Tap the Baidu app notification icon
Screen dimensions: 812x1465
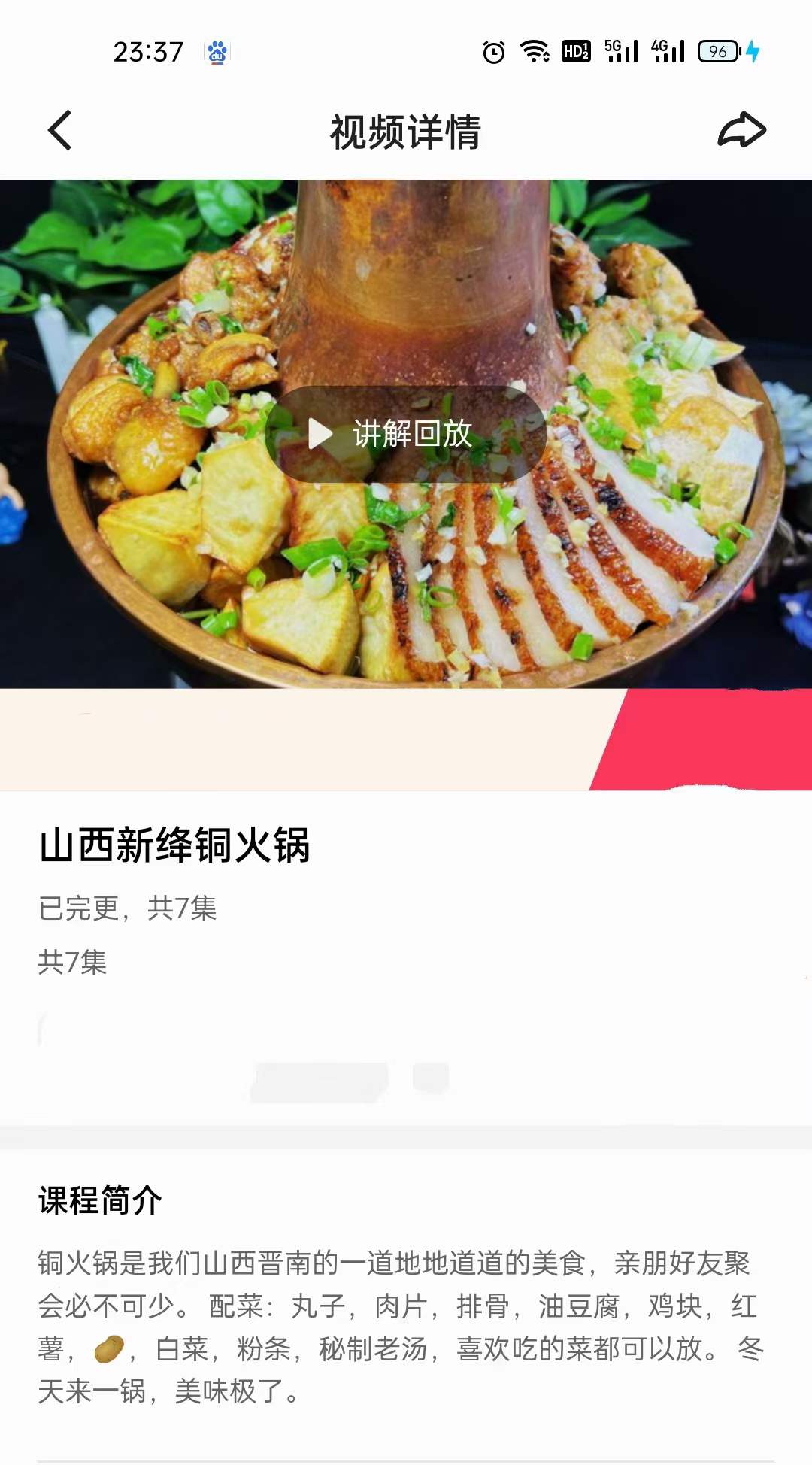[216, 51]
